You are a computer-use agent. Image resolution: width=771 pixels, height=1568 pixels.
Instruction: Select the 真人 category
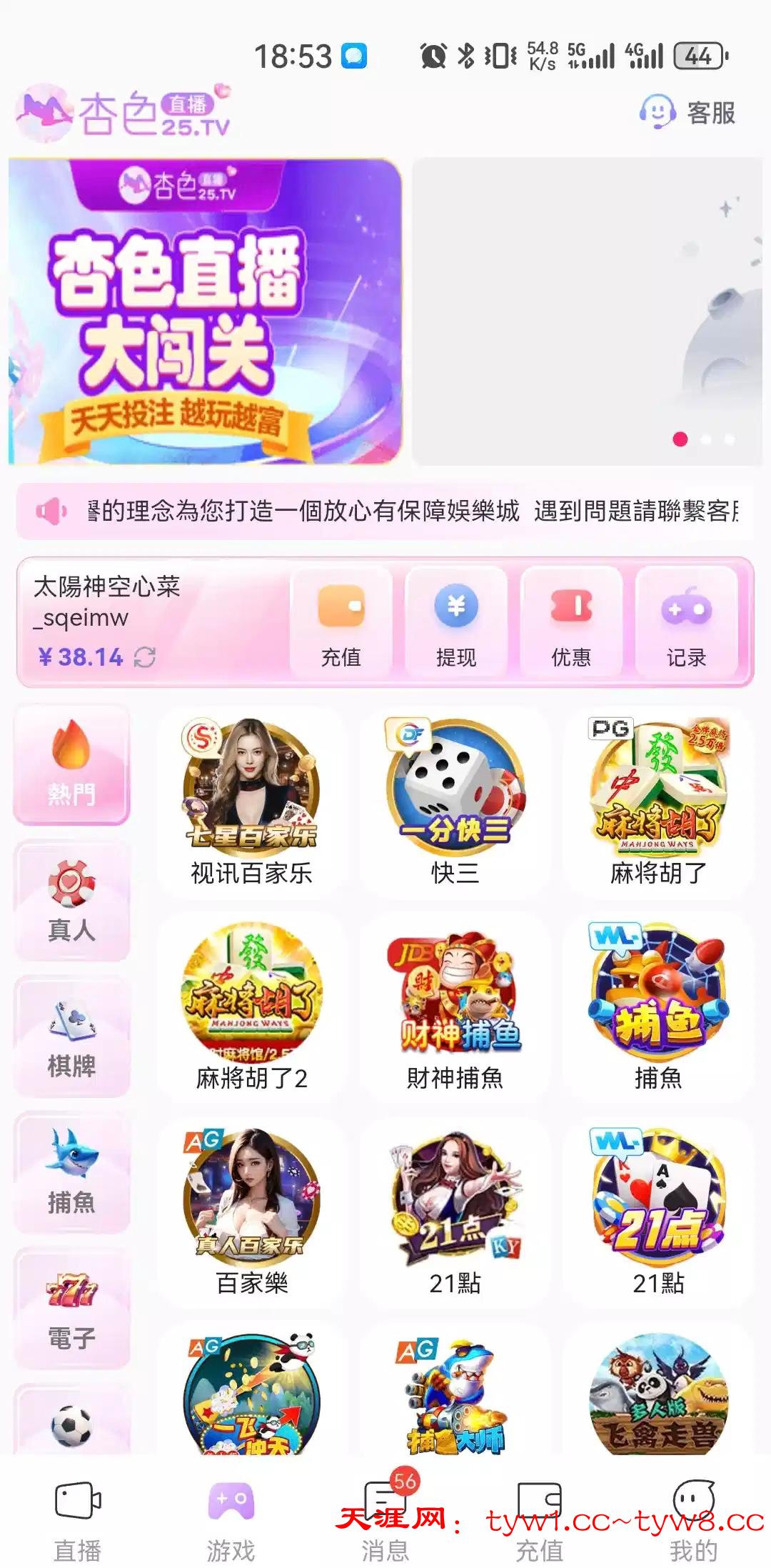pos(71,902)
